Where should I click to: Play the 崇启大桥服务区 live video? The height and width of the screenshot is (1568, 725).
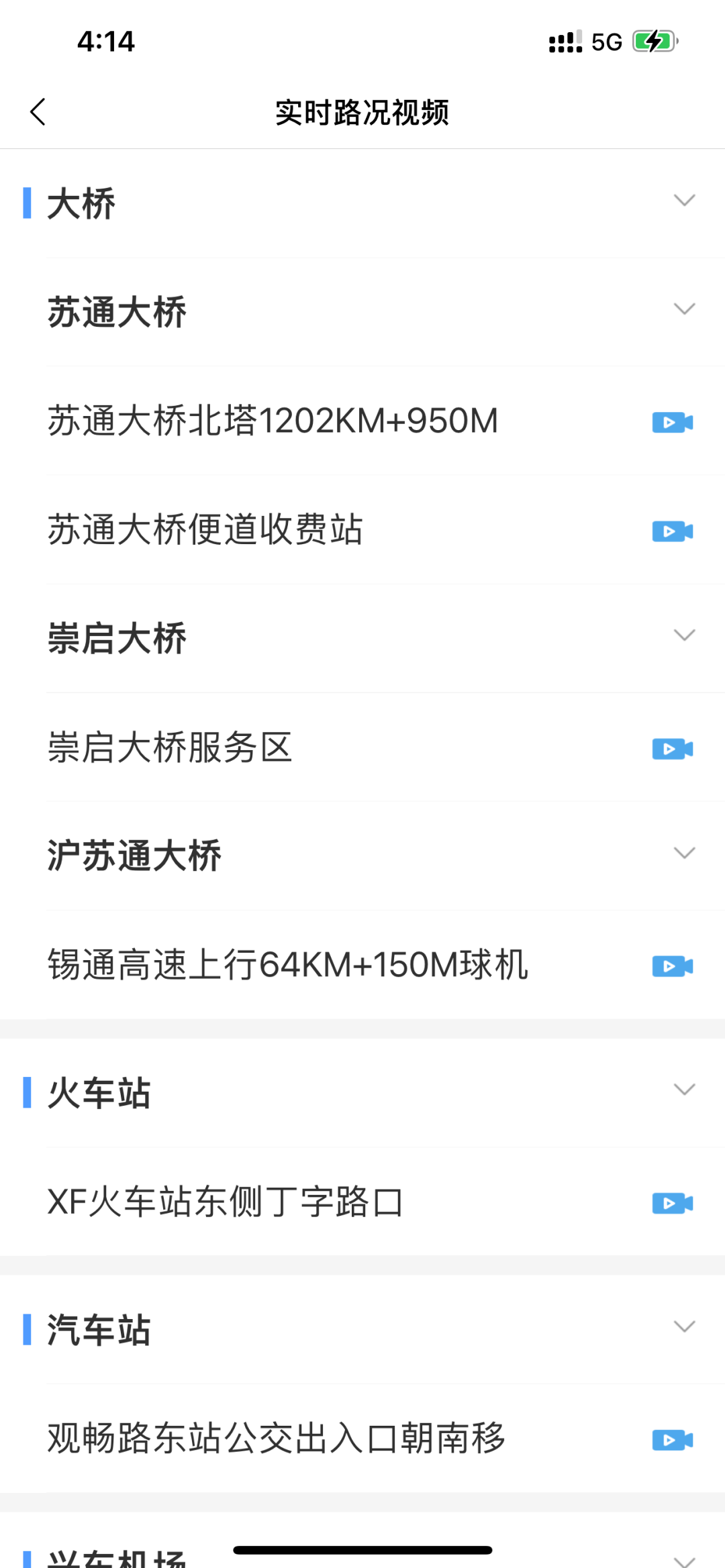point(671,749)
